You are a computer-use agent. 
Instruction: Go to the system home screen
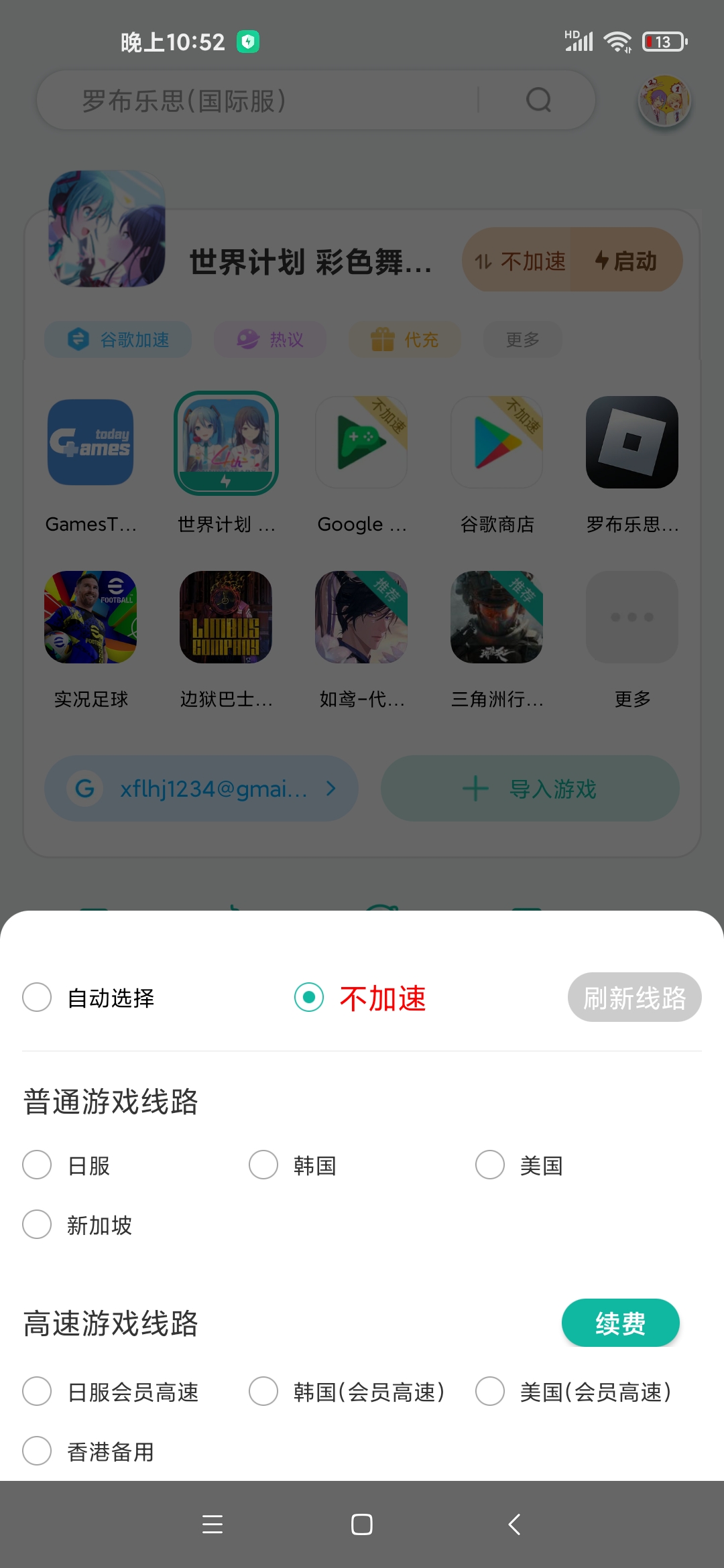[362, 1524]
